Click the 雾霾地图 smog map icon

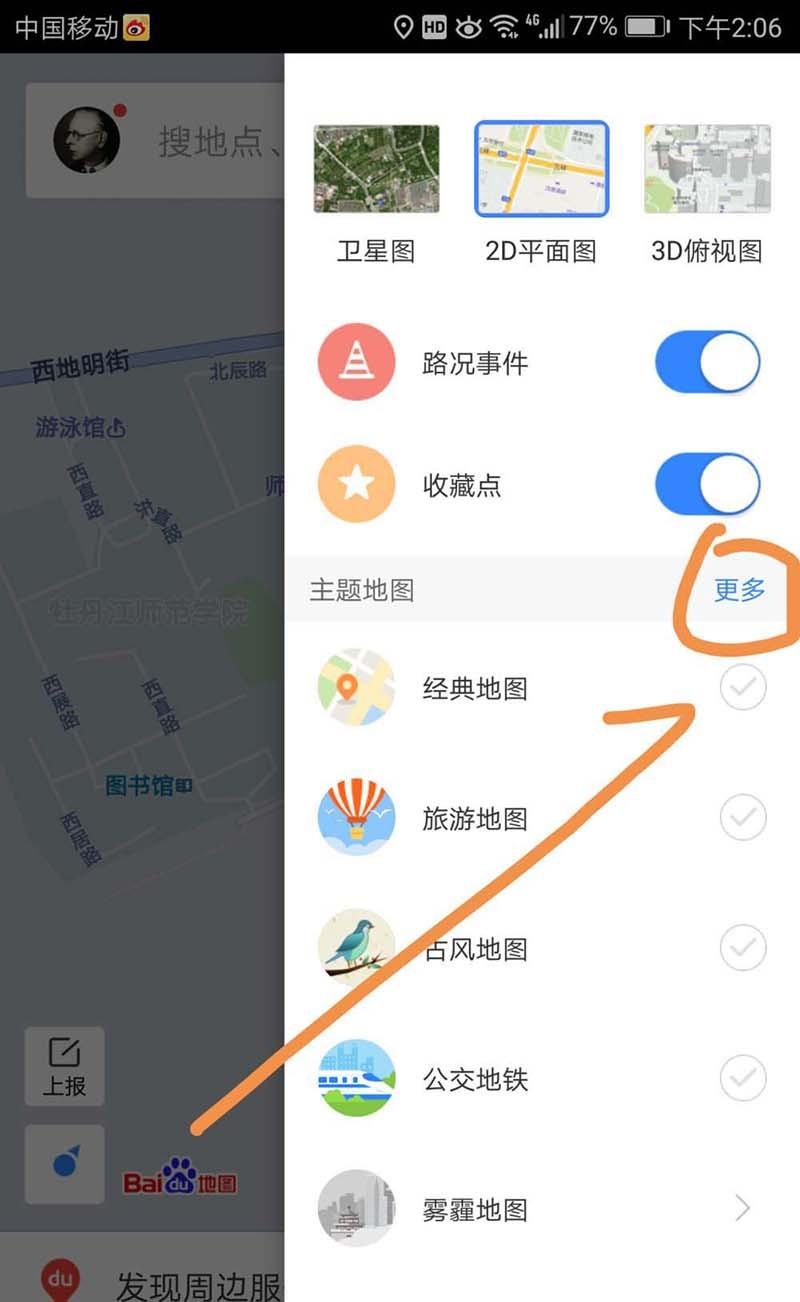click(356, 1209)
